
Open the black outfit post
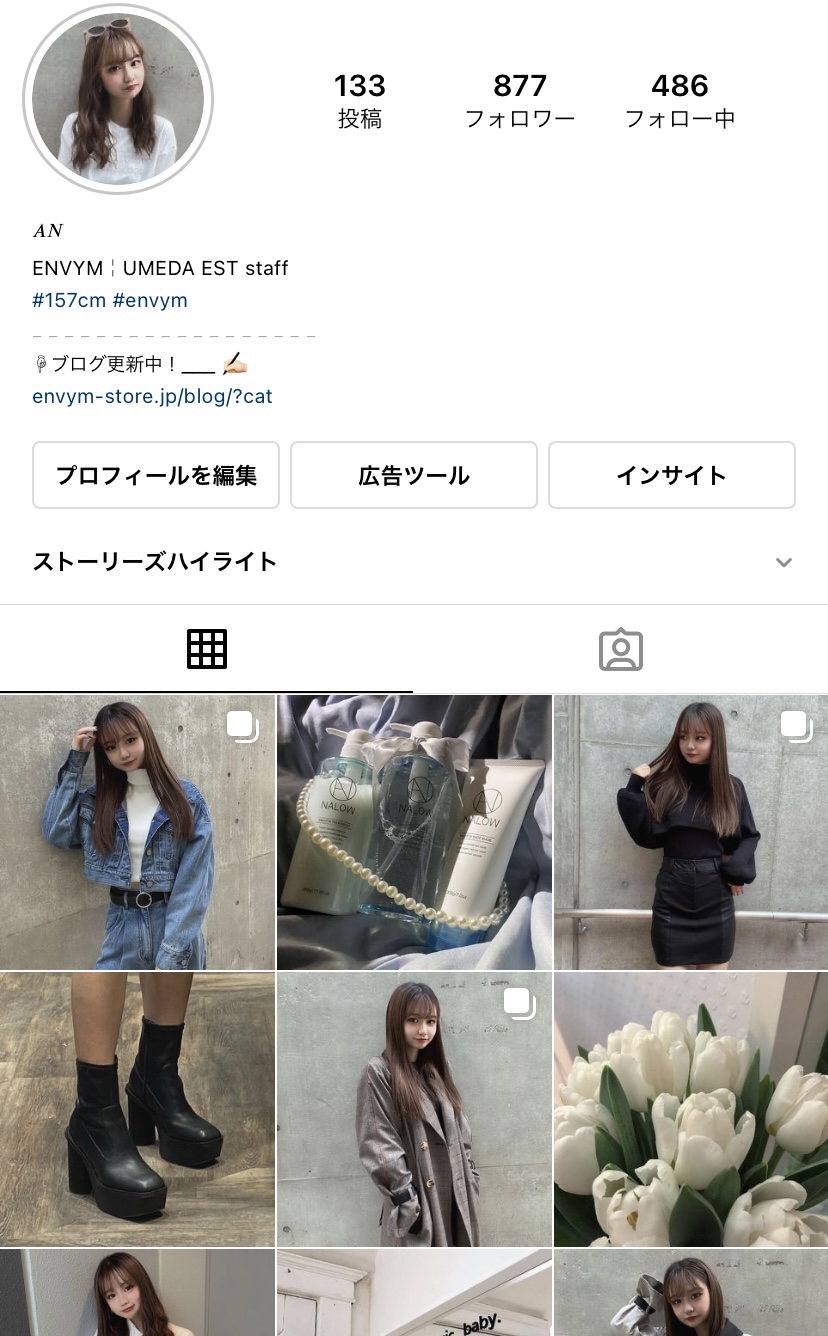691,833
